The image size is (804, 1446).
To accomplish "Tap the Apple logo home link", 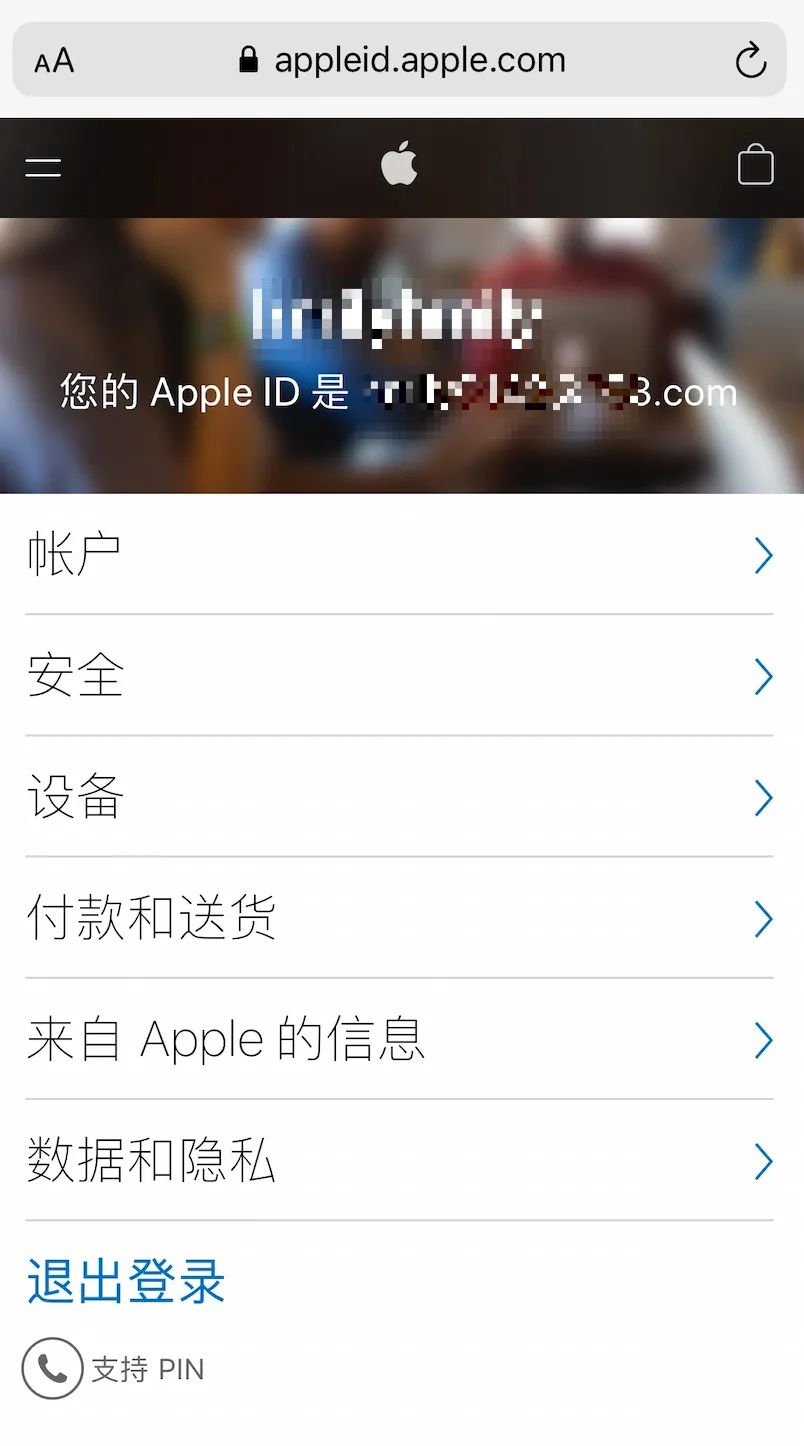I will click(x=399, y=165).
